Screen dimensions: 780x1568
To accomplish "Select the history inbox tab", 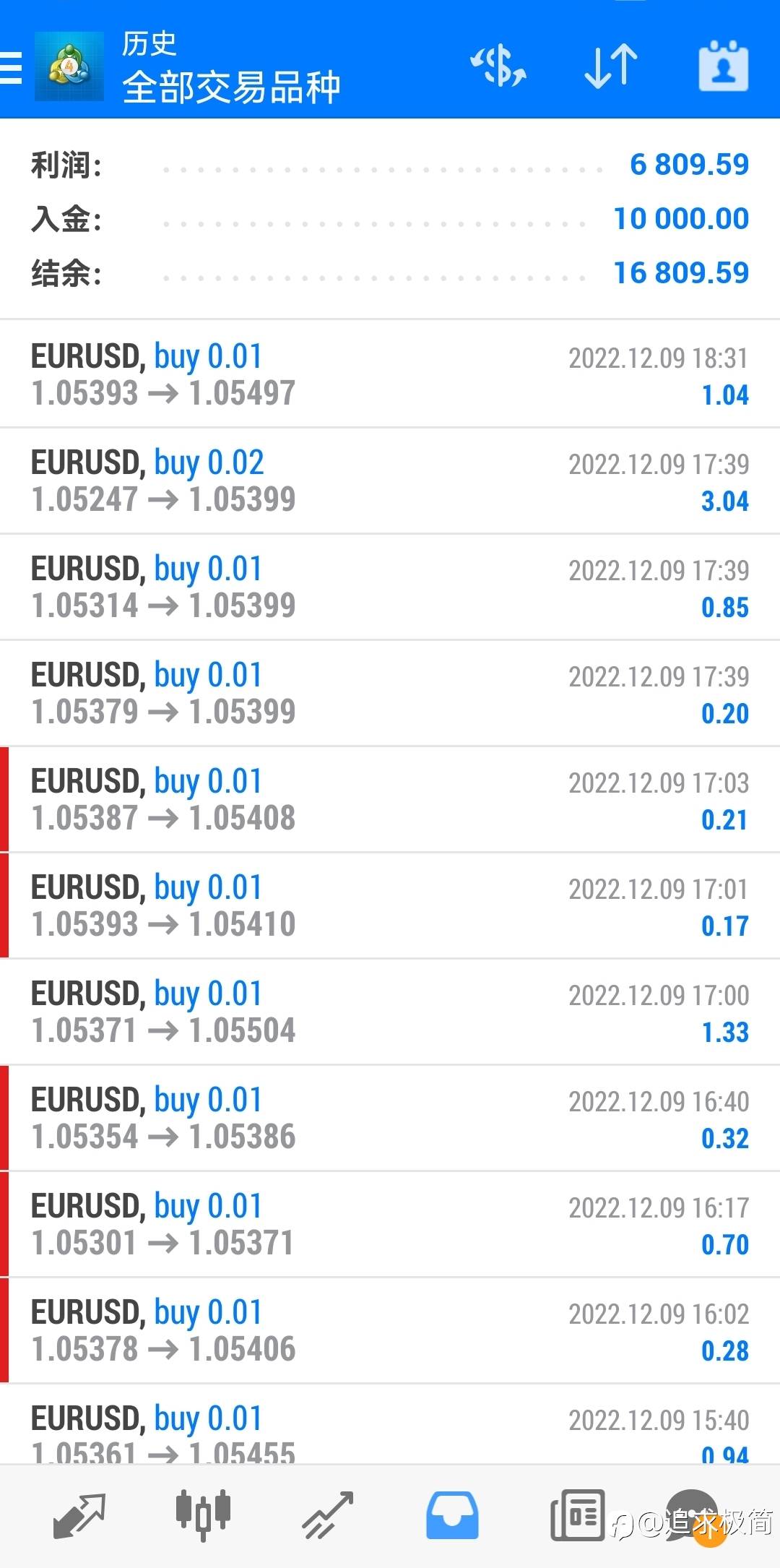I will click(452, 1515).
